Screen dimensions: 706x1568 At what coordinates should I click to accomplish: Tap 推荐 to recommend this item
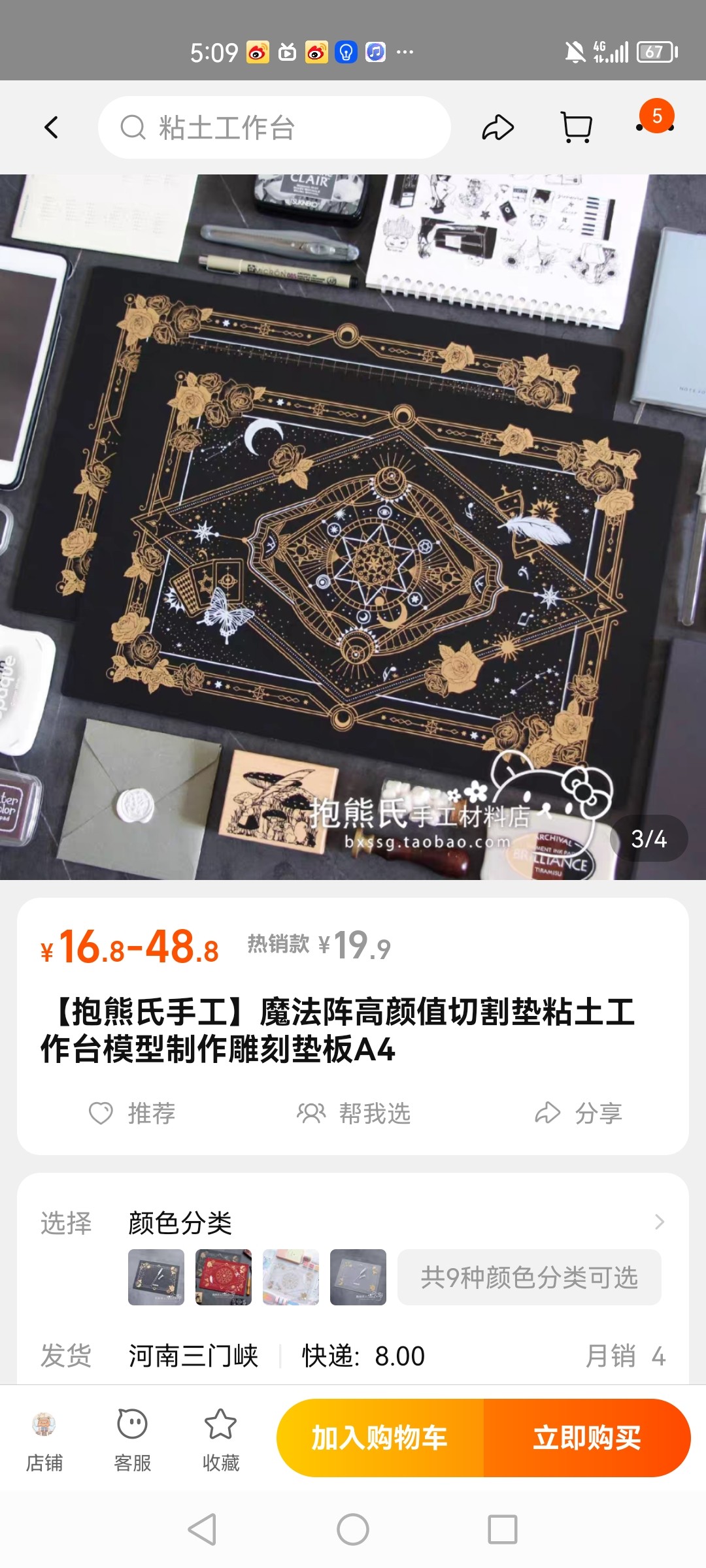[133, 1113]
